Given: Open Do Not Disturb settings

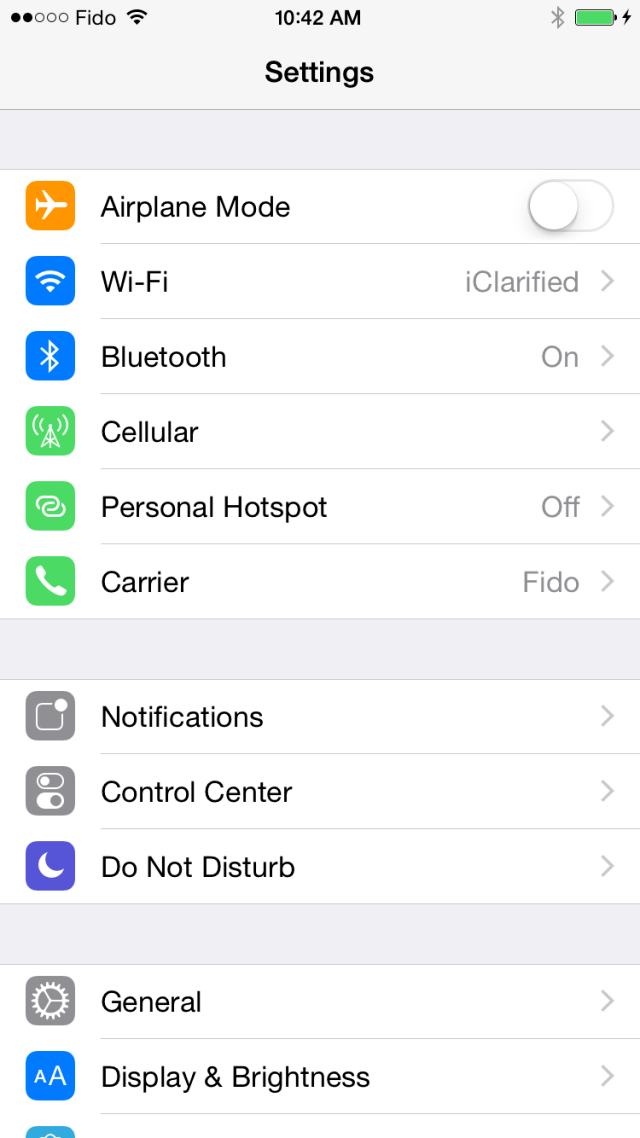Looking at the screenshot, I should coord(320,867).
